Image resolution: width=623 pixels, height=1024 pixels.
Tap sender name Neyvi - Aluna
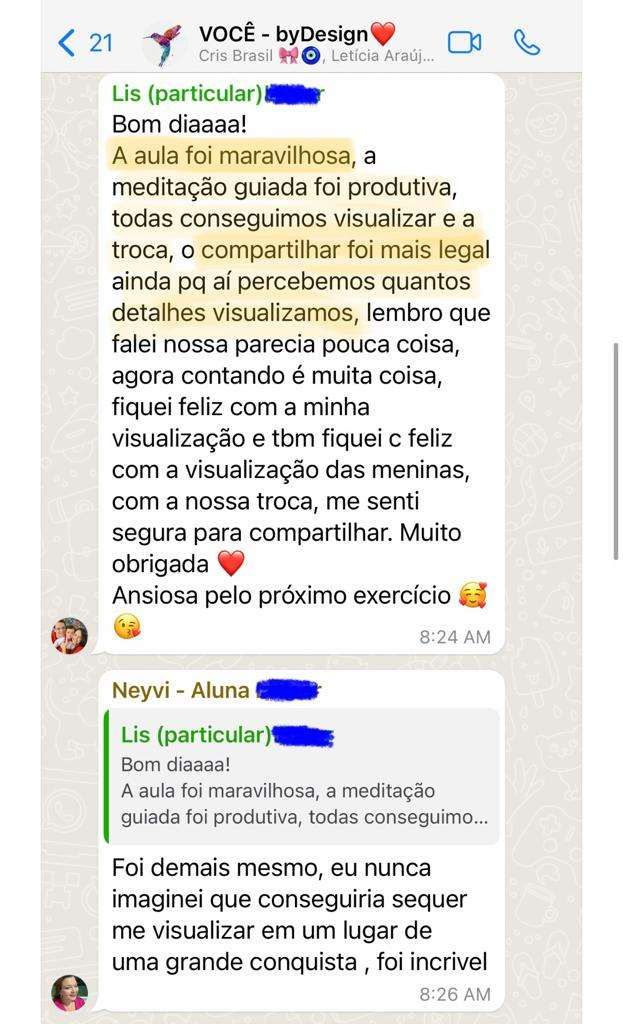pos(180,690)
